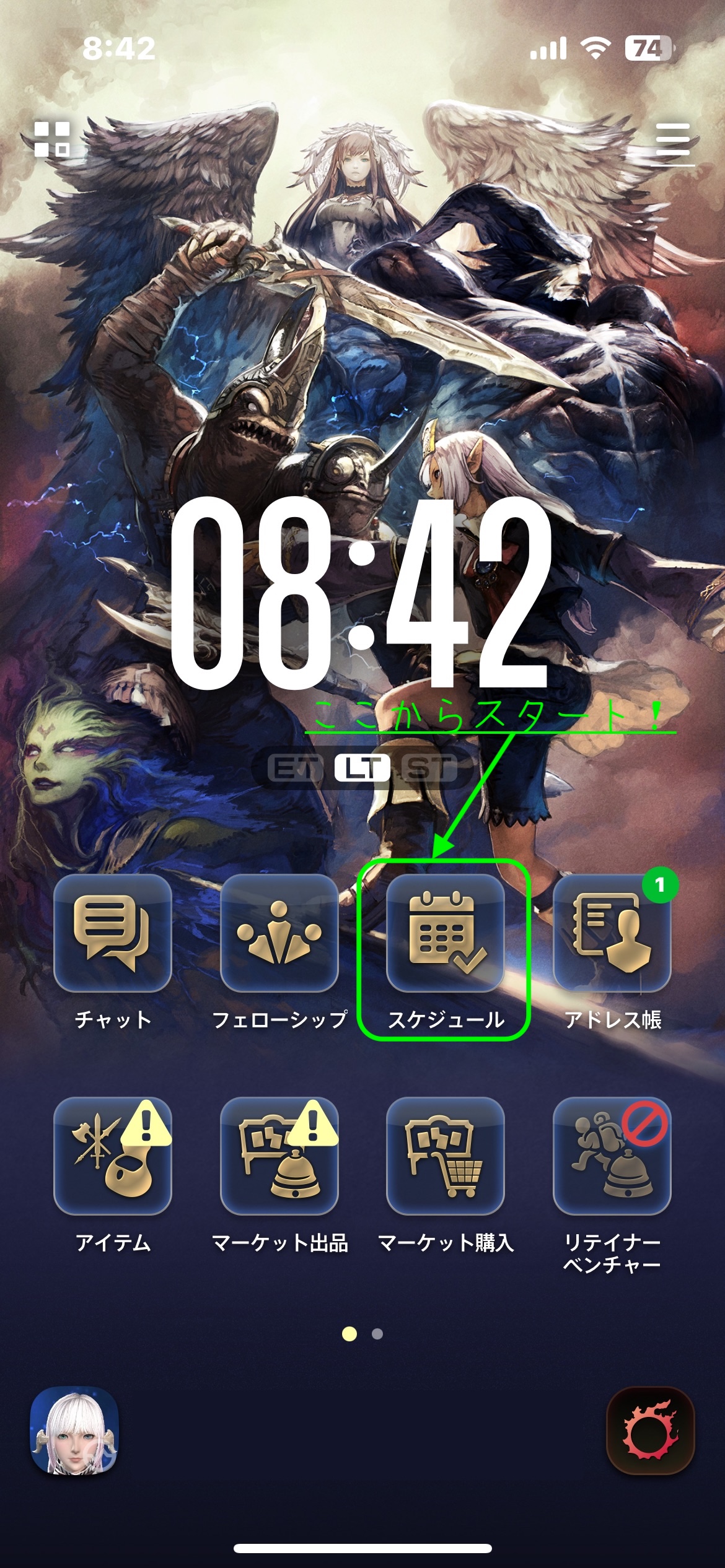Switch clock to ST
The image size is (725, 1568).
point(429,769)
